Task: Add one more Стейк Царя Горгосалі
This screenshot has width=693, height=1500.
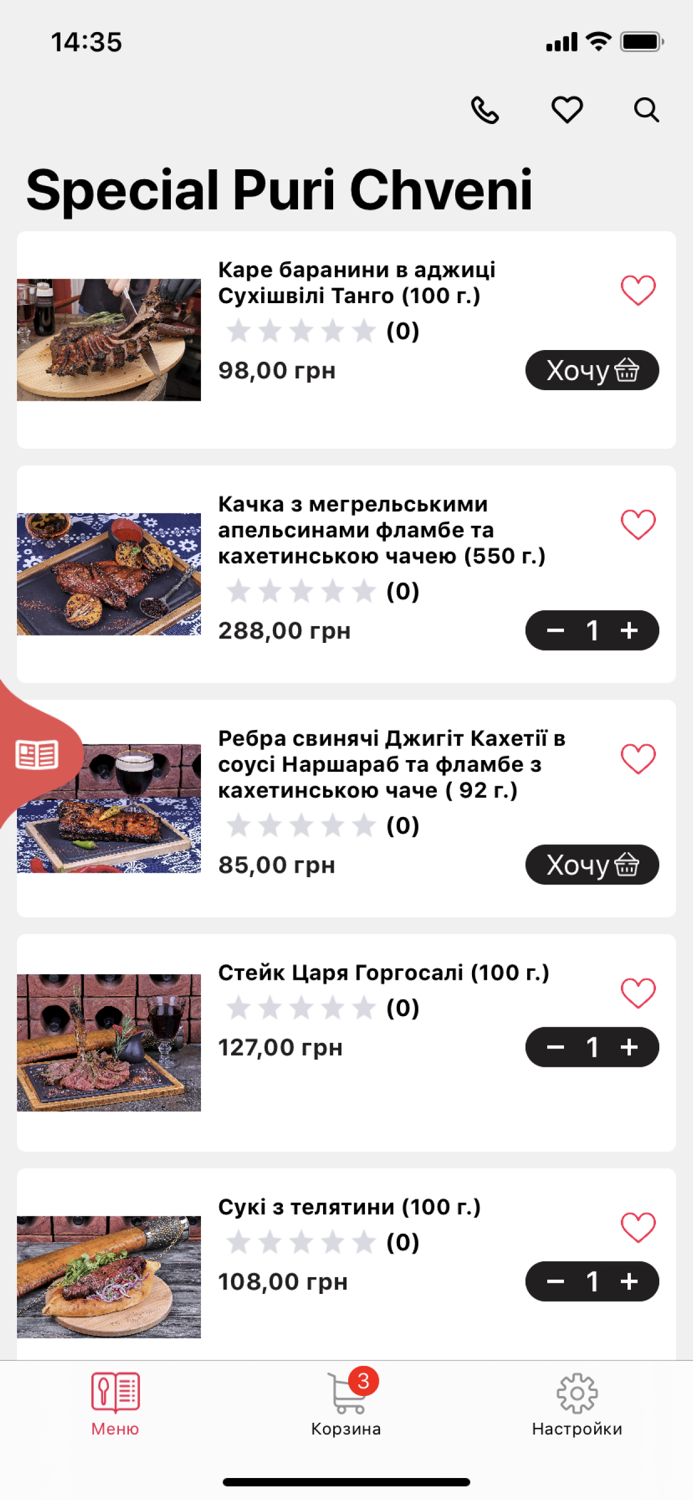Action: point(629,1047)
